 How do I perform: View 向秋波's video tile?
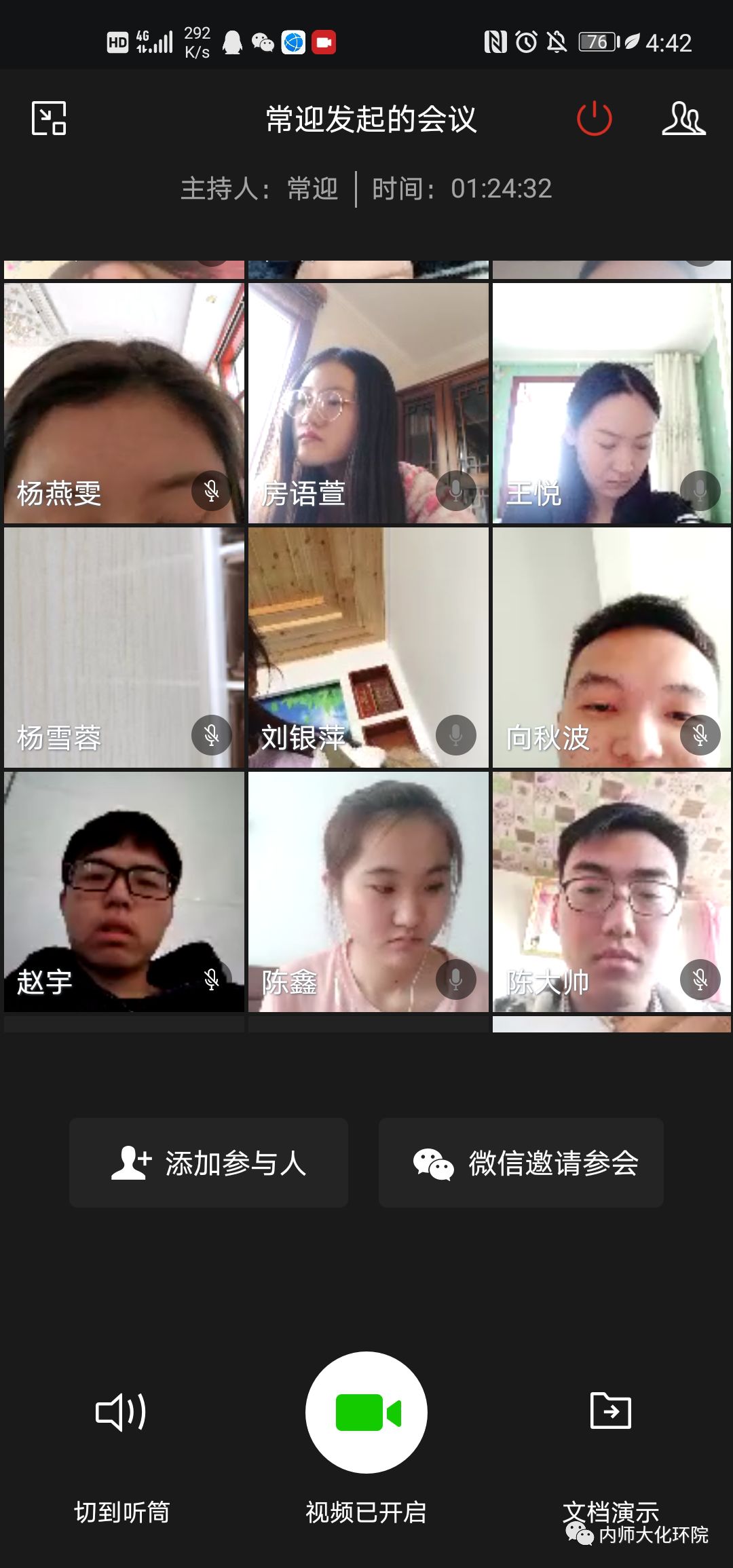[x=612, y=647]
